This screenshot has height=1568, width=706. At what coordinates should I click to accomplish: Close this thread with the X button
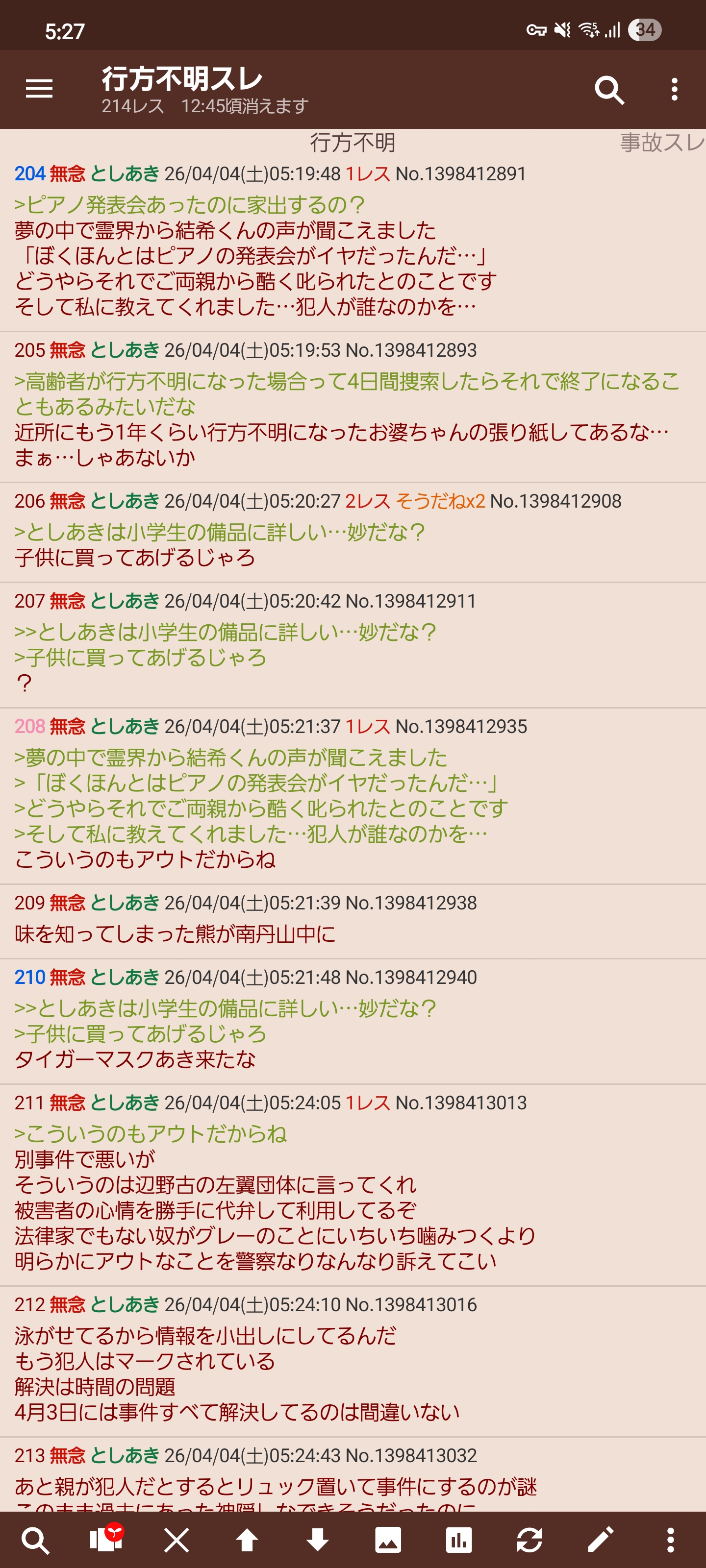(x=176, y=1540)
